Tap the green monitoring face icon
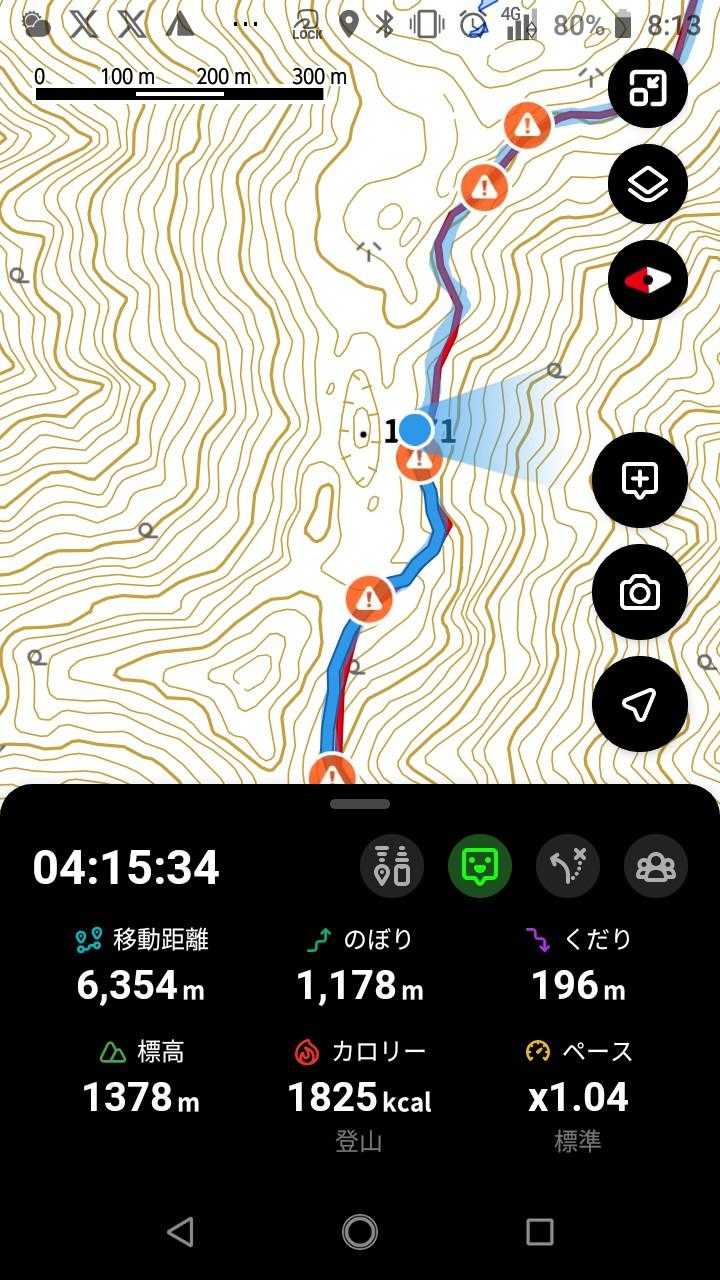This screenshot has width=720, height=1280. tap(480, 866)
